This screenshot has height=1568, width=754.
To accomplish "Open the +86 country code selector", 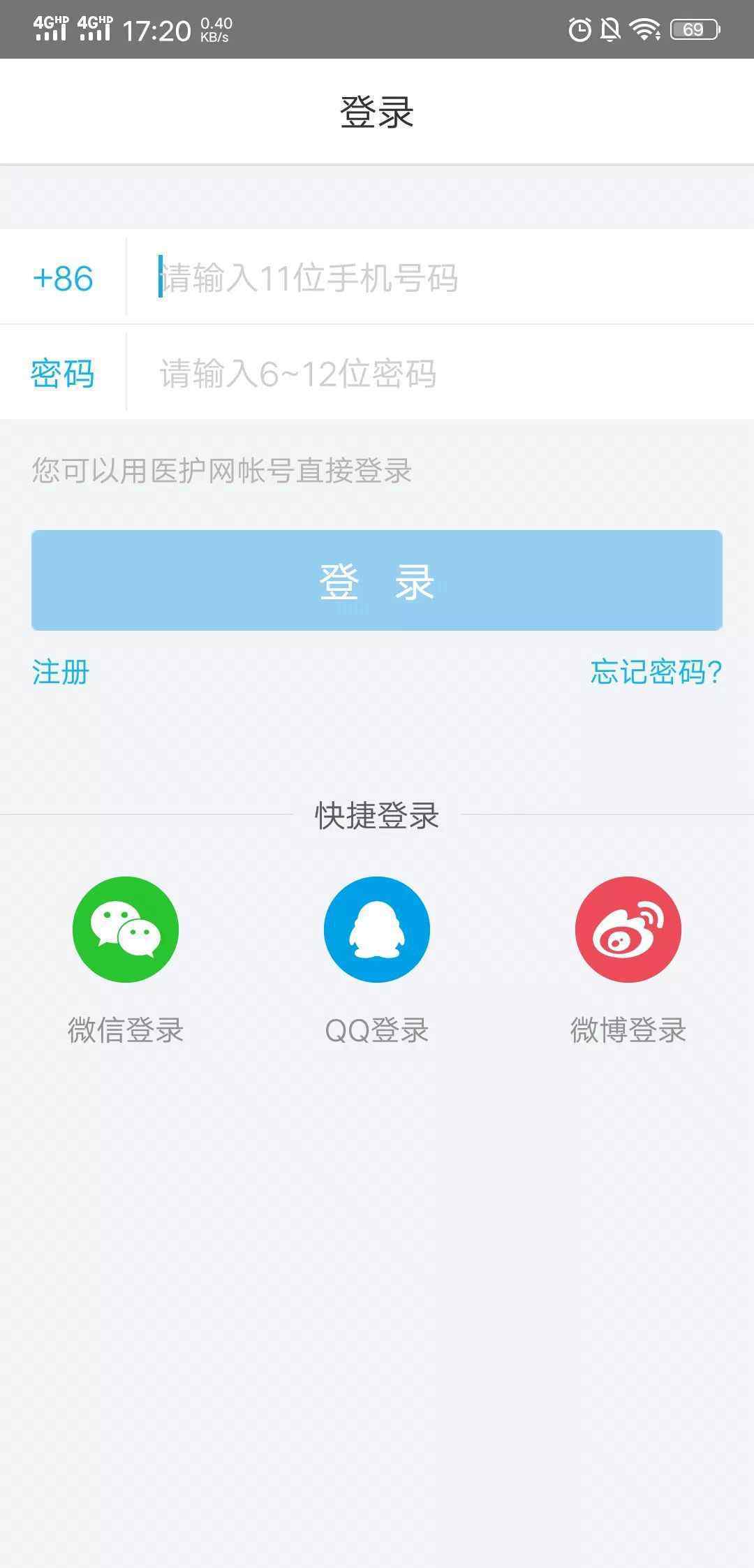I will tap(63, 278).
